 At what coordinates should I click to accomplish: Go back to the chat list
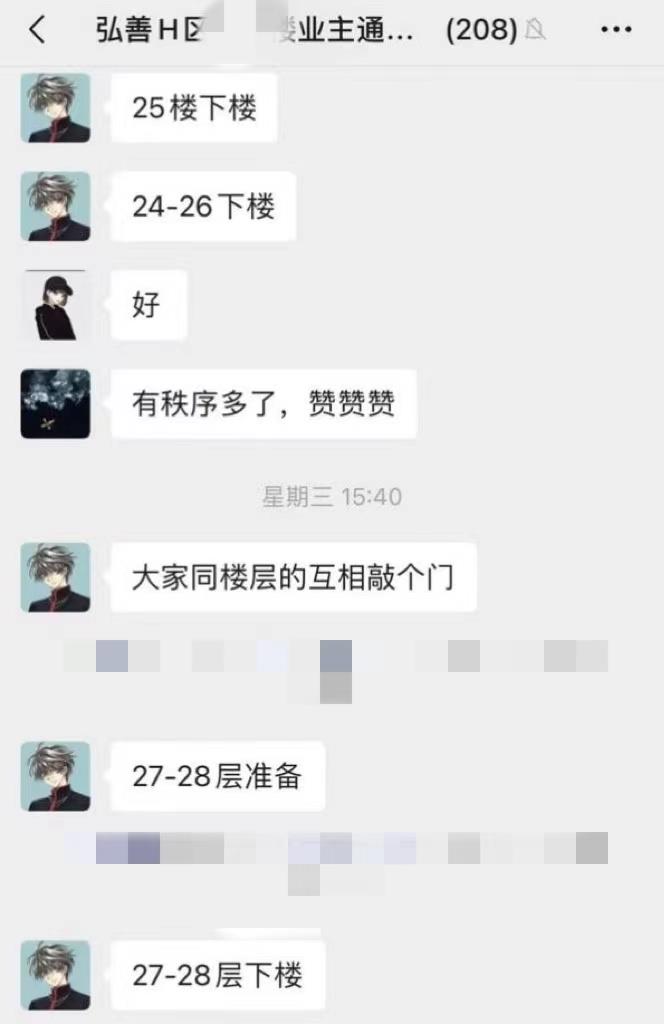coord(37,30)
